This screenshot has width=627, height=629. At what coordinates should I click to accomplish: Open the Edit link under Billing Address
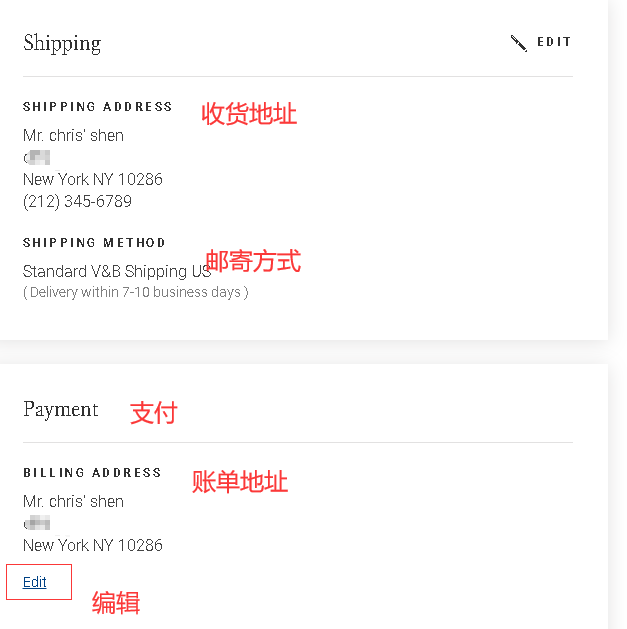35,582
